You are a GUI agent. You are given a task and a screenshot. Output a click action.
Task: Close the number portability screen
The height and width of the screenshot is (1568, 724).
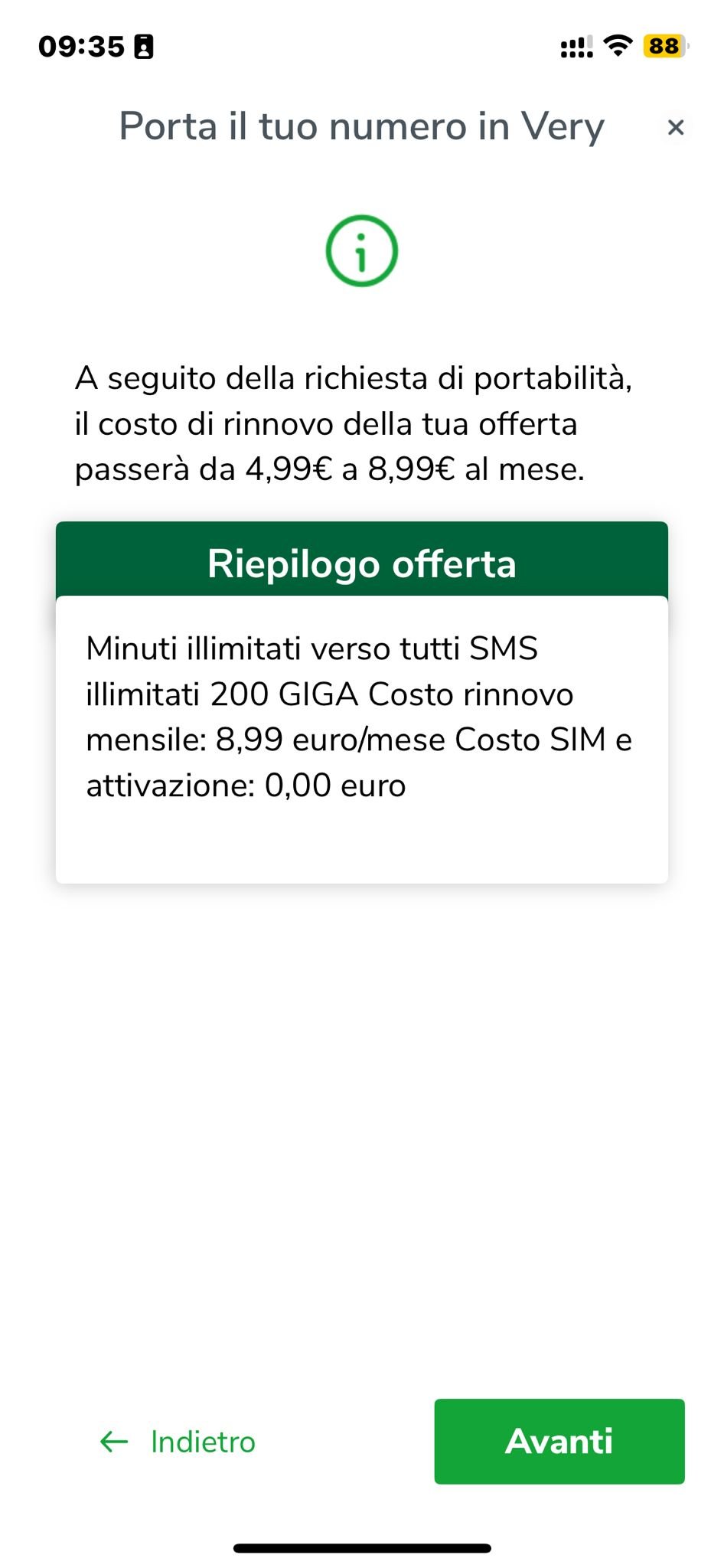click(675, 127)
